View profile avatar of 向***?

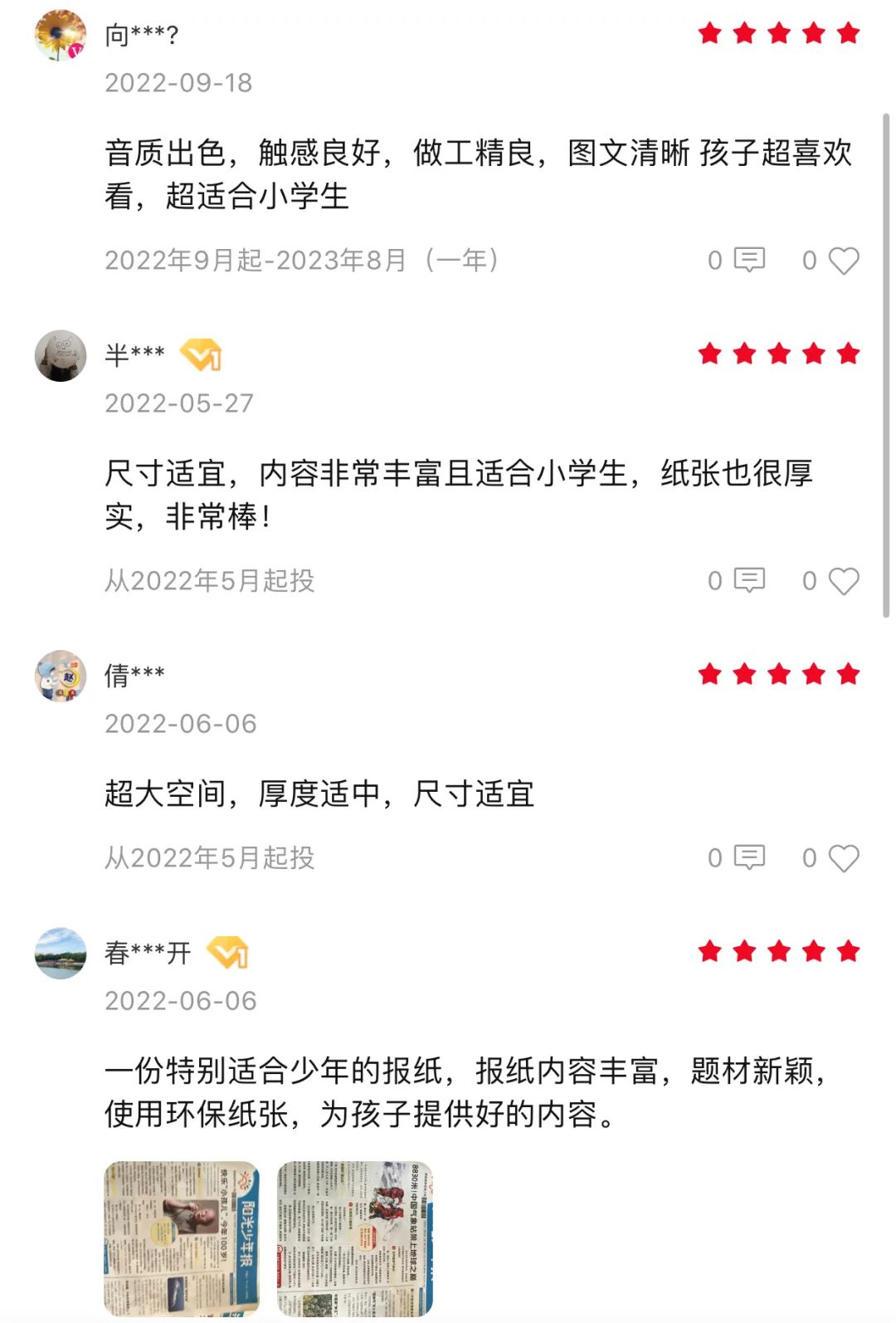click(61, 36)
